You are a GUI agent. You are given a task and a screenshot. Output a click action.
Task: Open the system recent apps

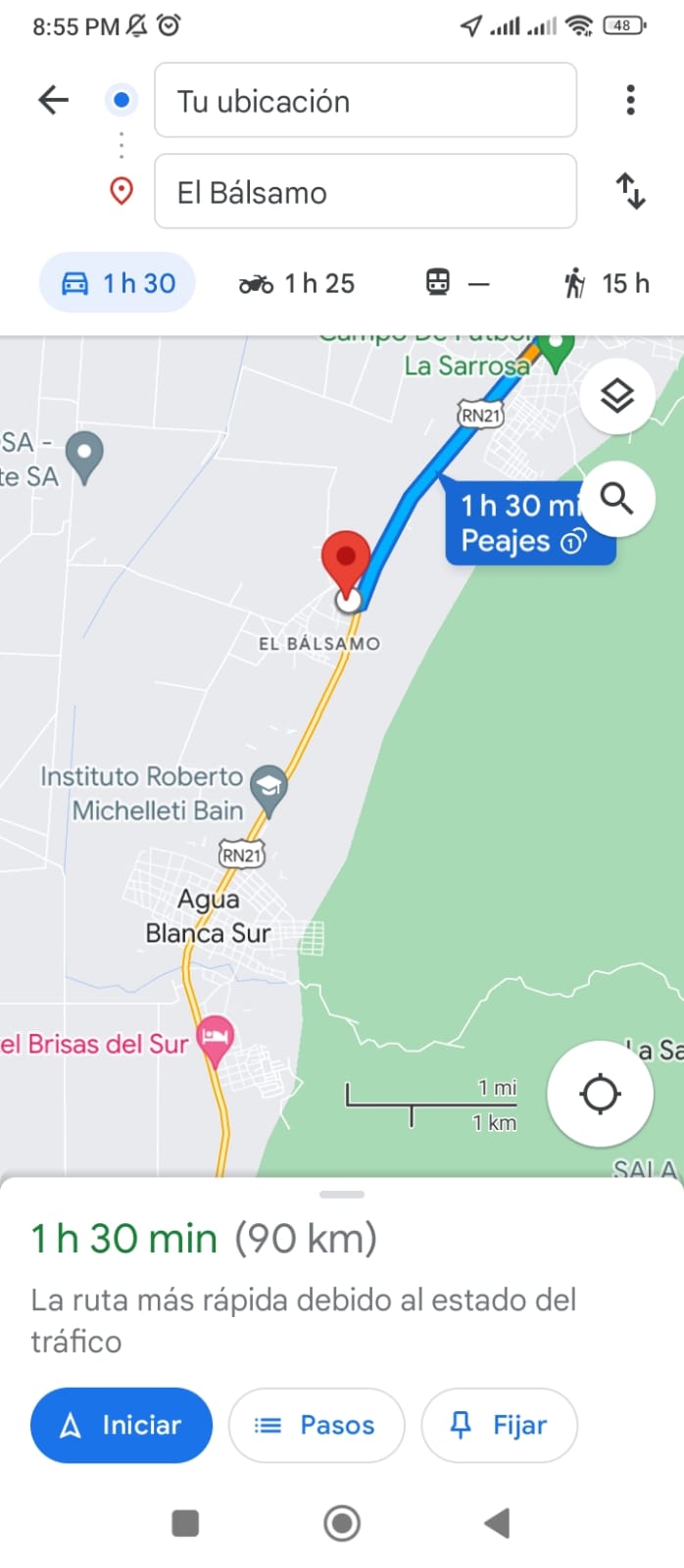click(185, 1523)
